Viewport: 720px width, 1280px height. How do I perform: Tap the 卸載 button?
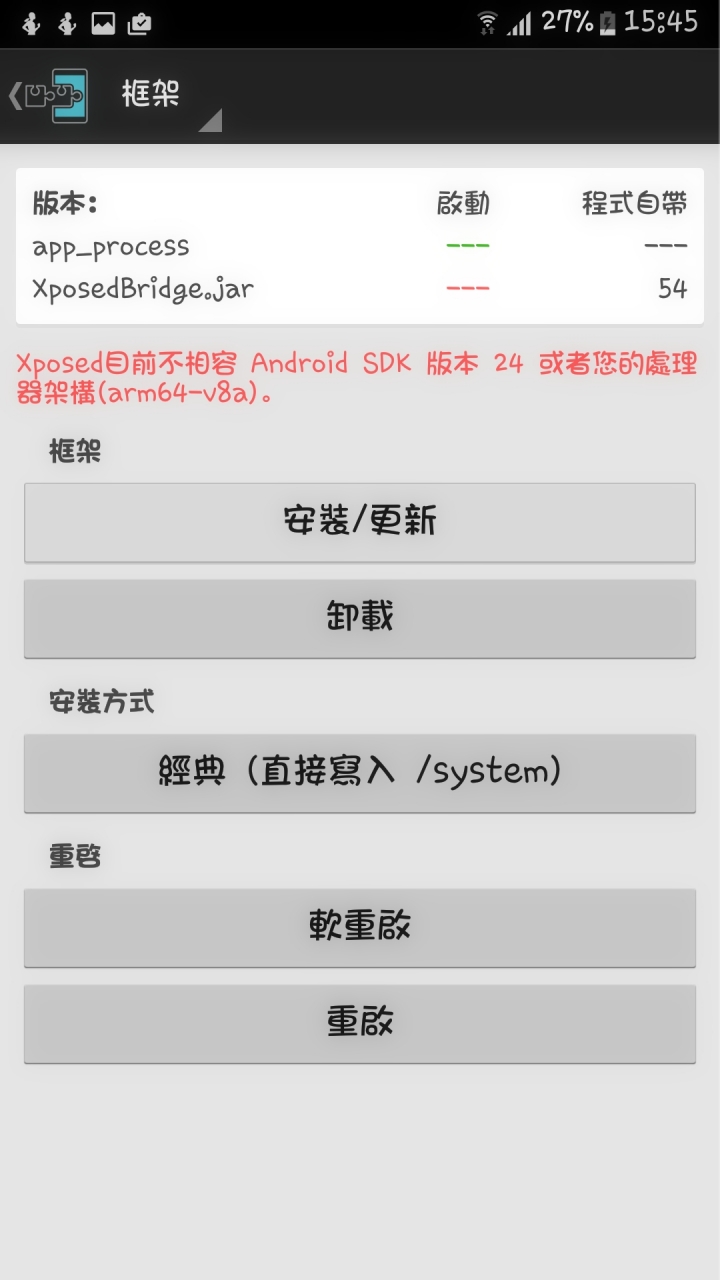coord(360,618)
